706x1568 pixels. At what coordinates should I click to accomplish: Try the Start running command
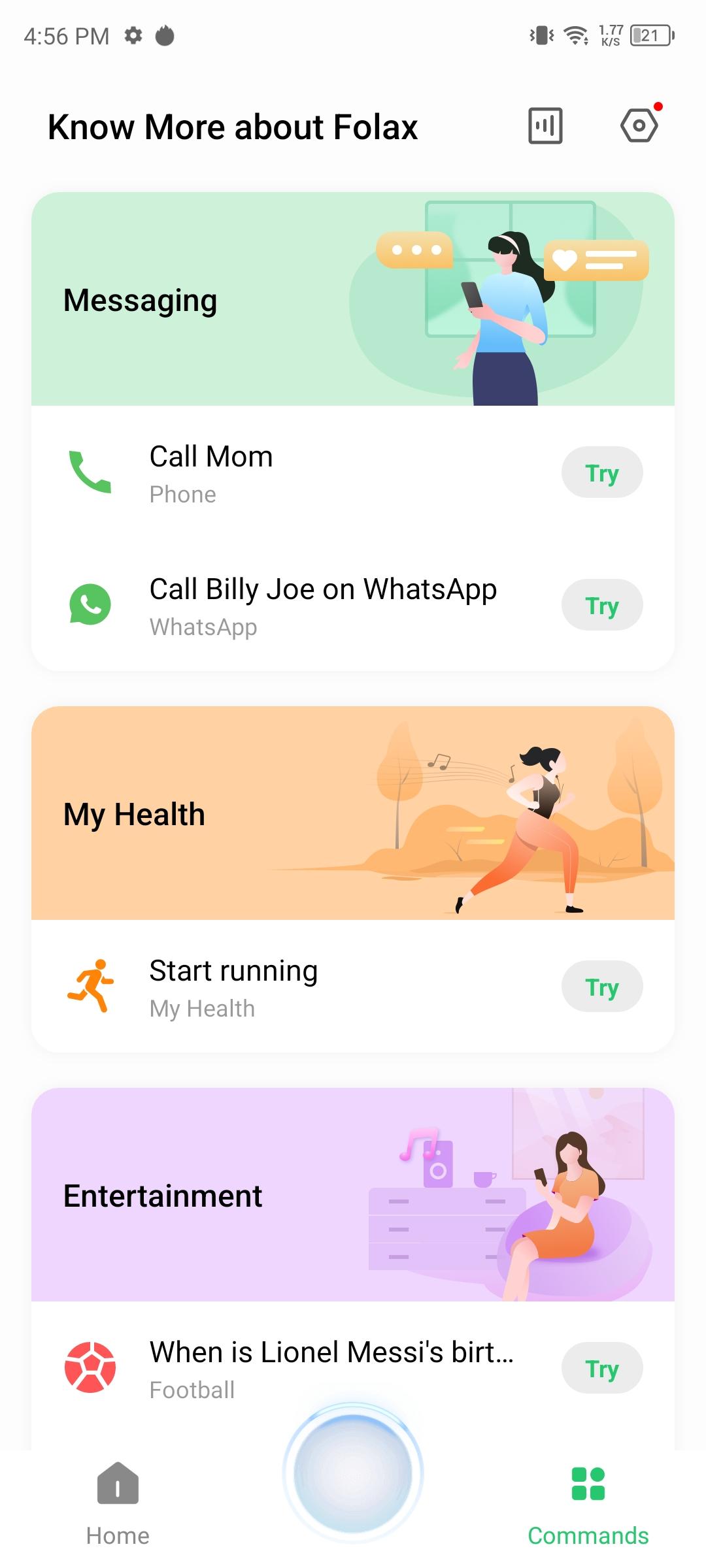click(x=602, y=987)
